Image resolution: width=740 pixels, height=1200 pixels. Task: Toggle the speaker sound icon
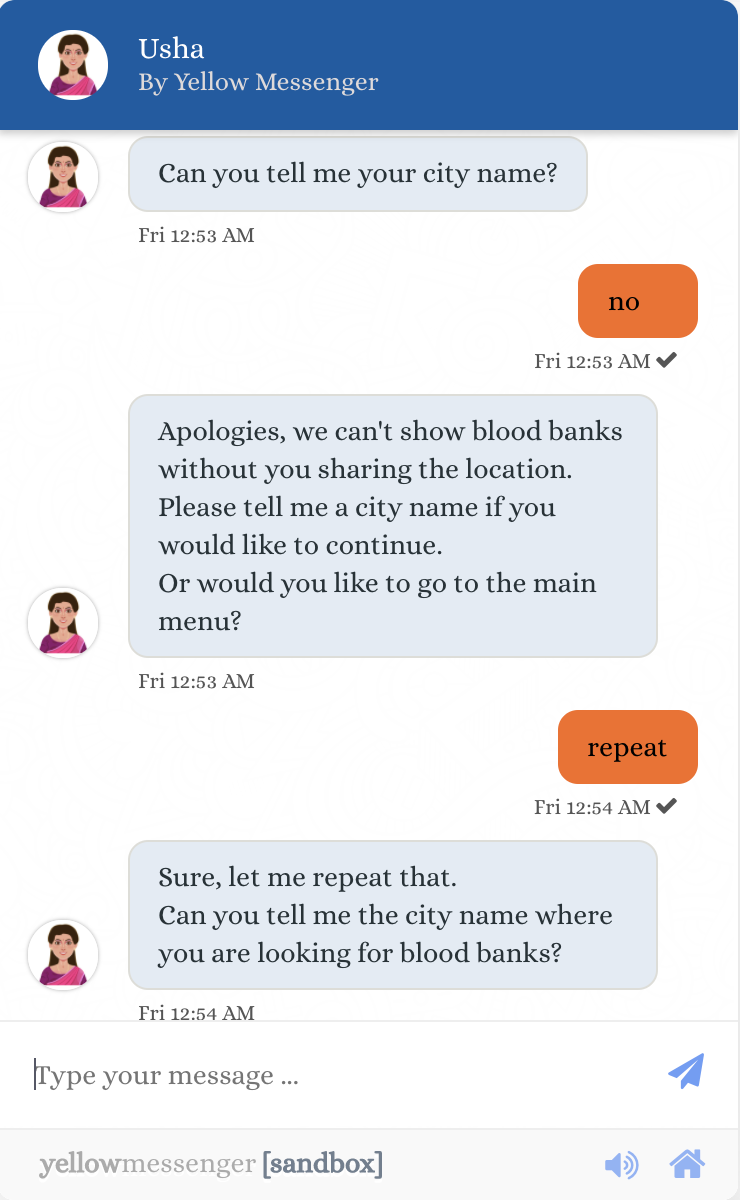(621, 1165)
